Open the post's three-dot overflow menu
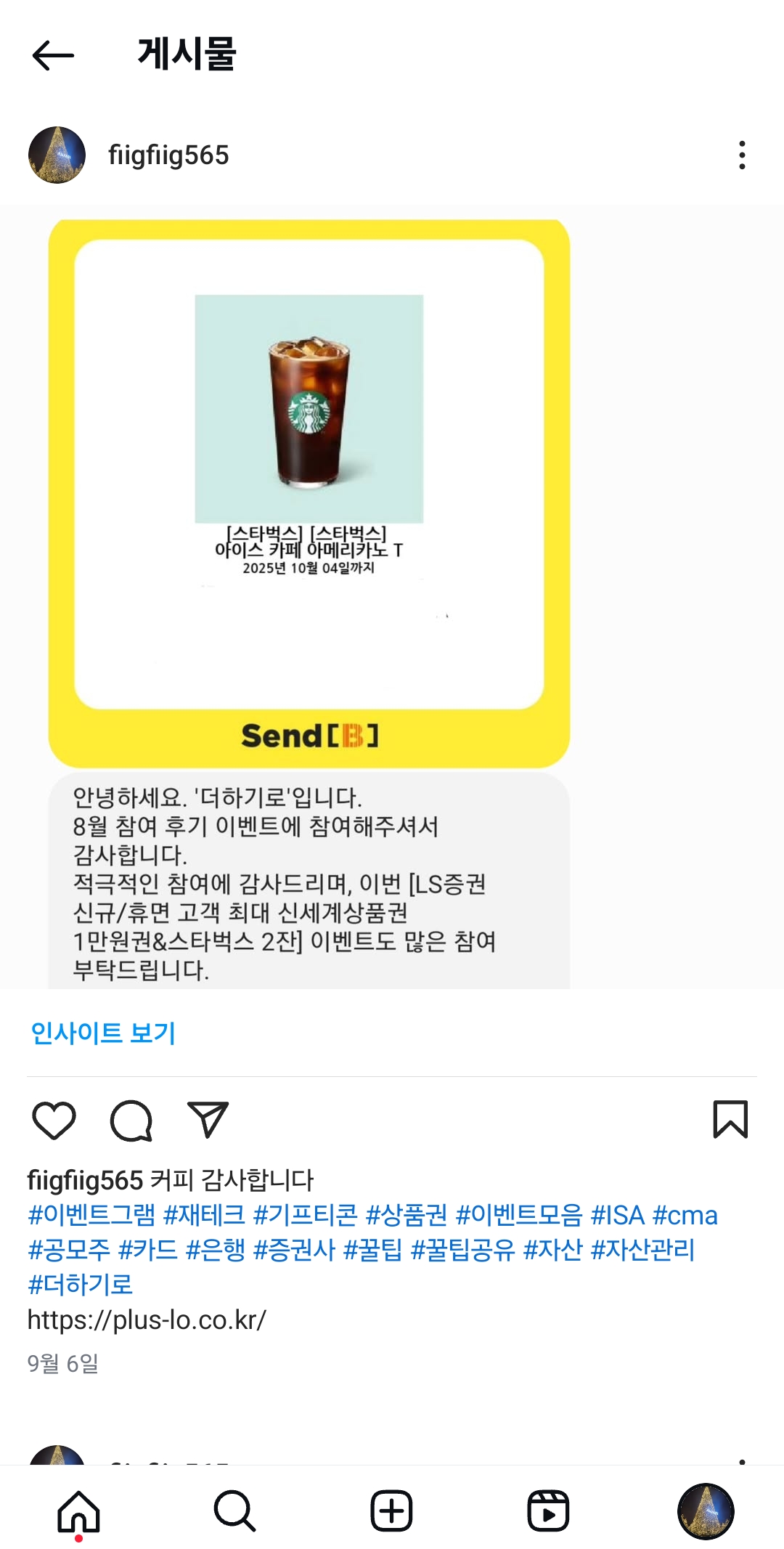 point(741,155)
